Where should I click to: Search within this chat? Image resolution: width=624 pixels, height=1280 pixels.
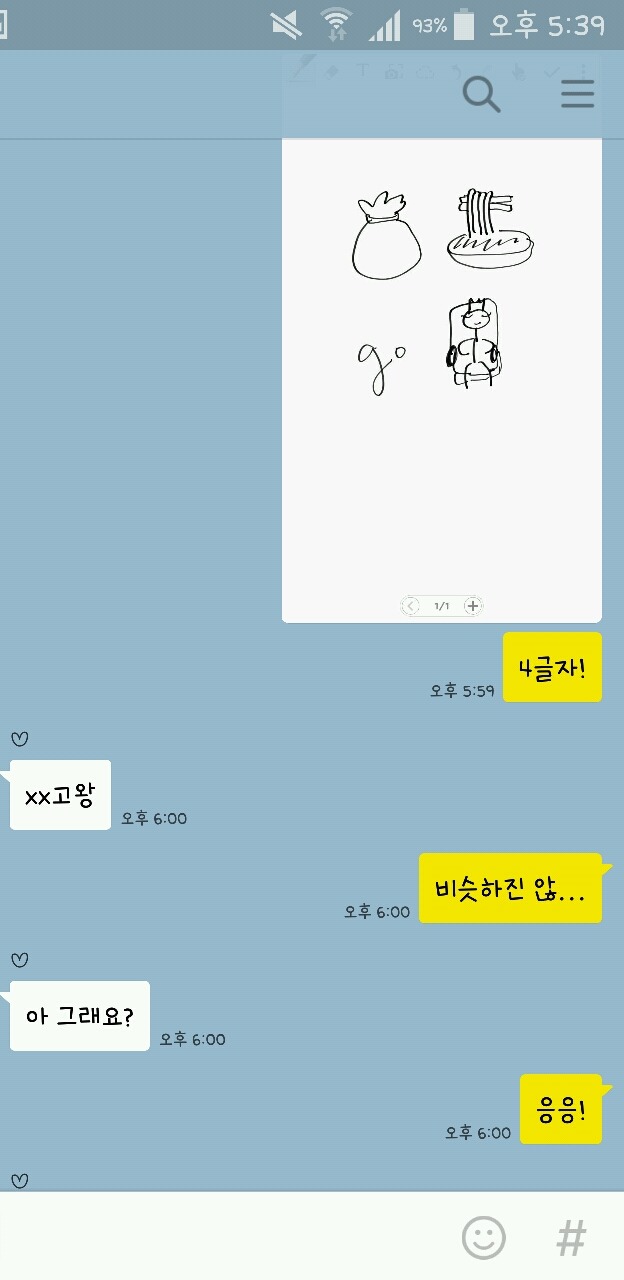pos(482,95)
